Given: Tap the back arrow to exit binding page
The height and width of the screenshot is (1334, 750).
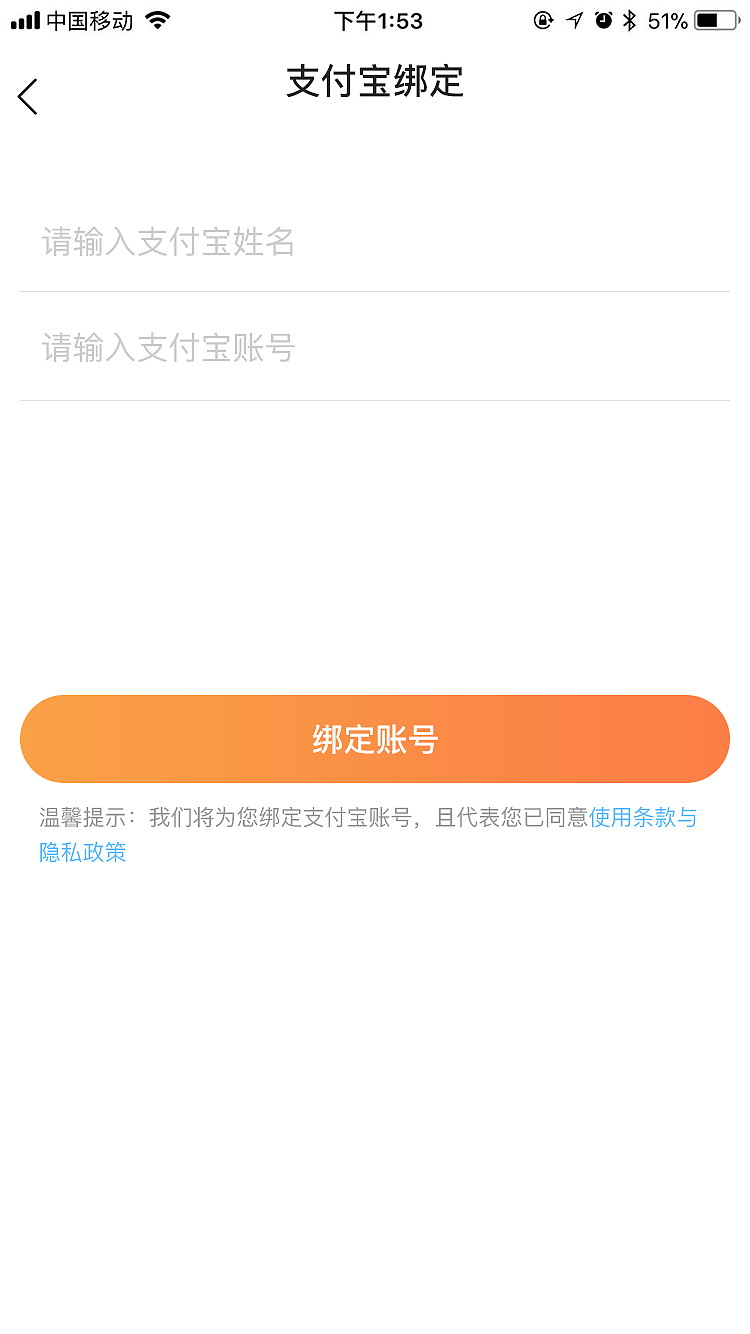Looking at the screenshot, I should (x=27, y=97).
